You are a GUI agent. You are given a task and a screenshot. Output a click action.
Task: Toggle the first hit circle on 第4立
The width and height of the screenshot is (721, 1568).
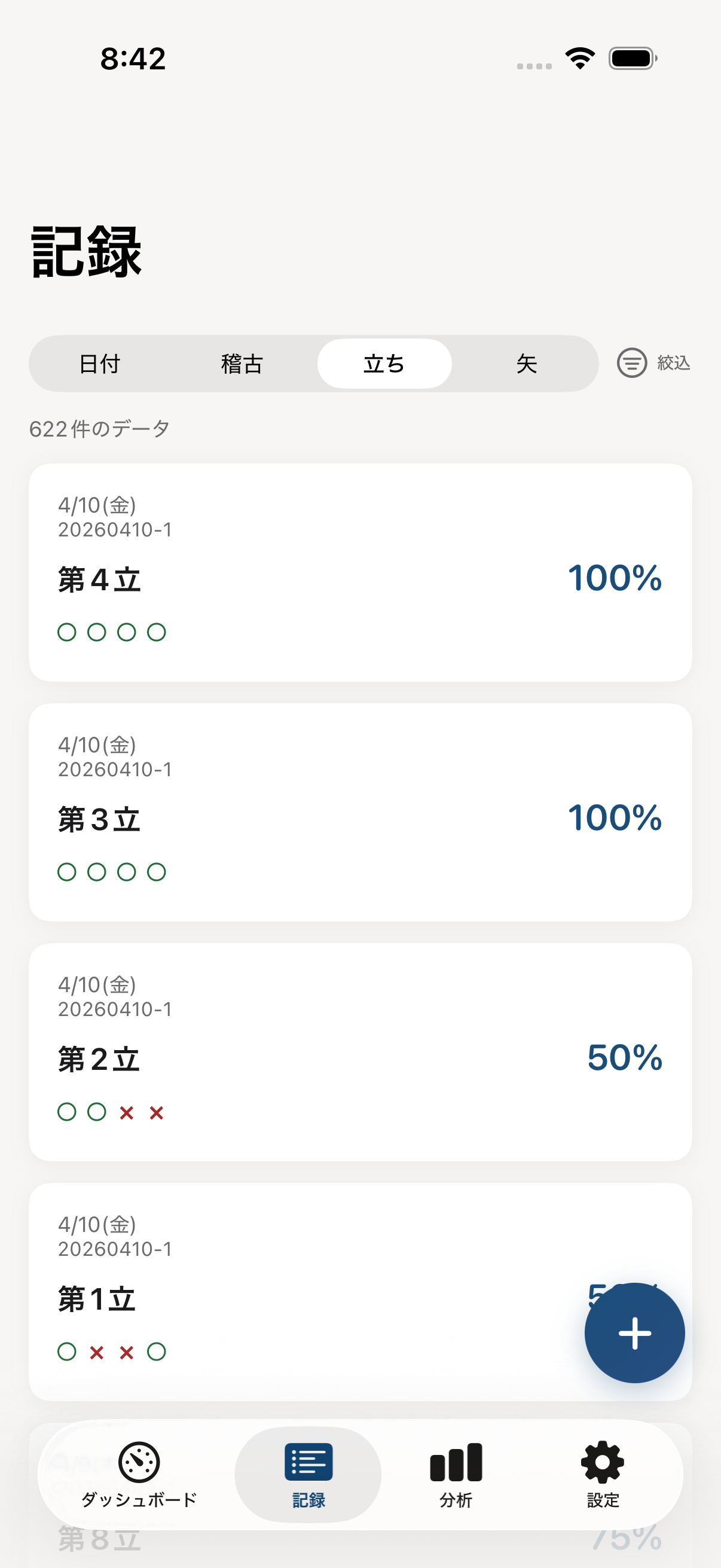[67, 632]
